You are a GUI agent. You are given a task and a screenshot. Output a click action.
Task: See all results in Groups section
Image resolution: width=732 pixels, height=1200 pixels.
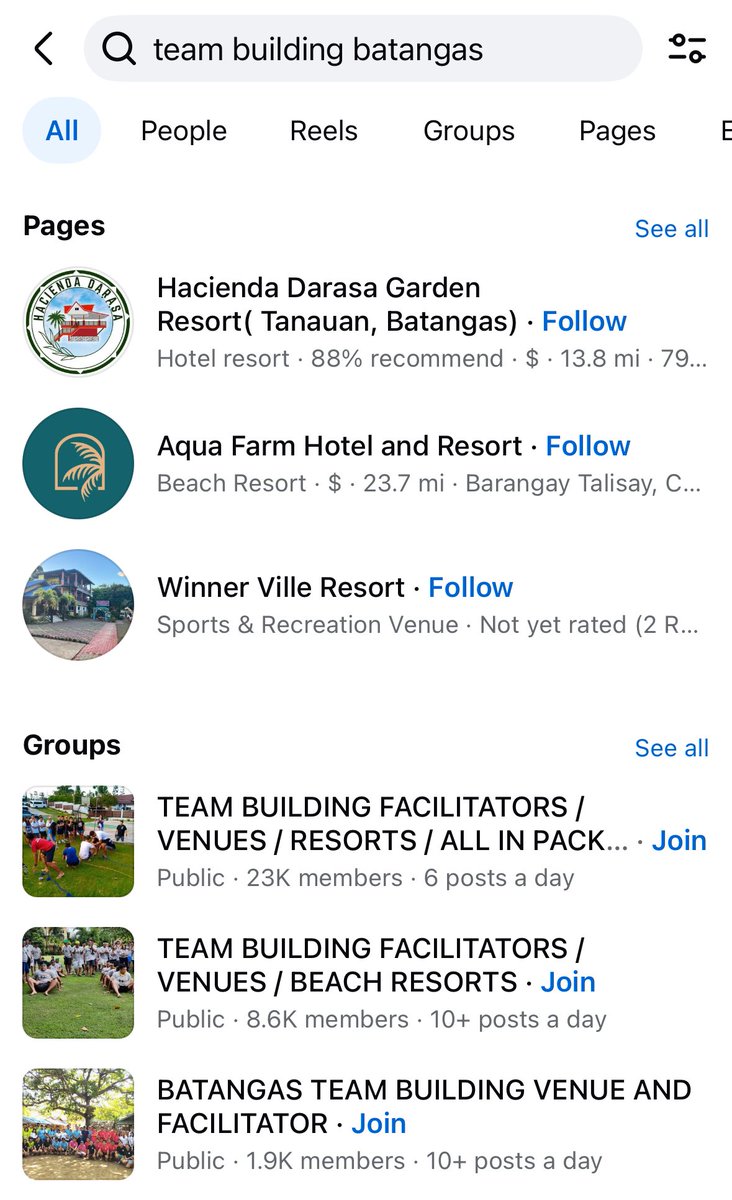[671, 748]
